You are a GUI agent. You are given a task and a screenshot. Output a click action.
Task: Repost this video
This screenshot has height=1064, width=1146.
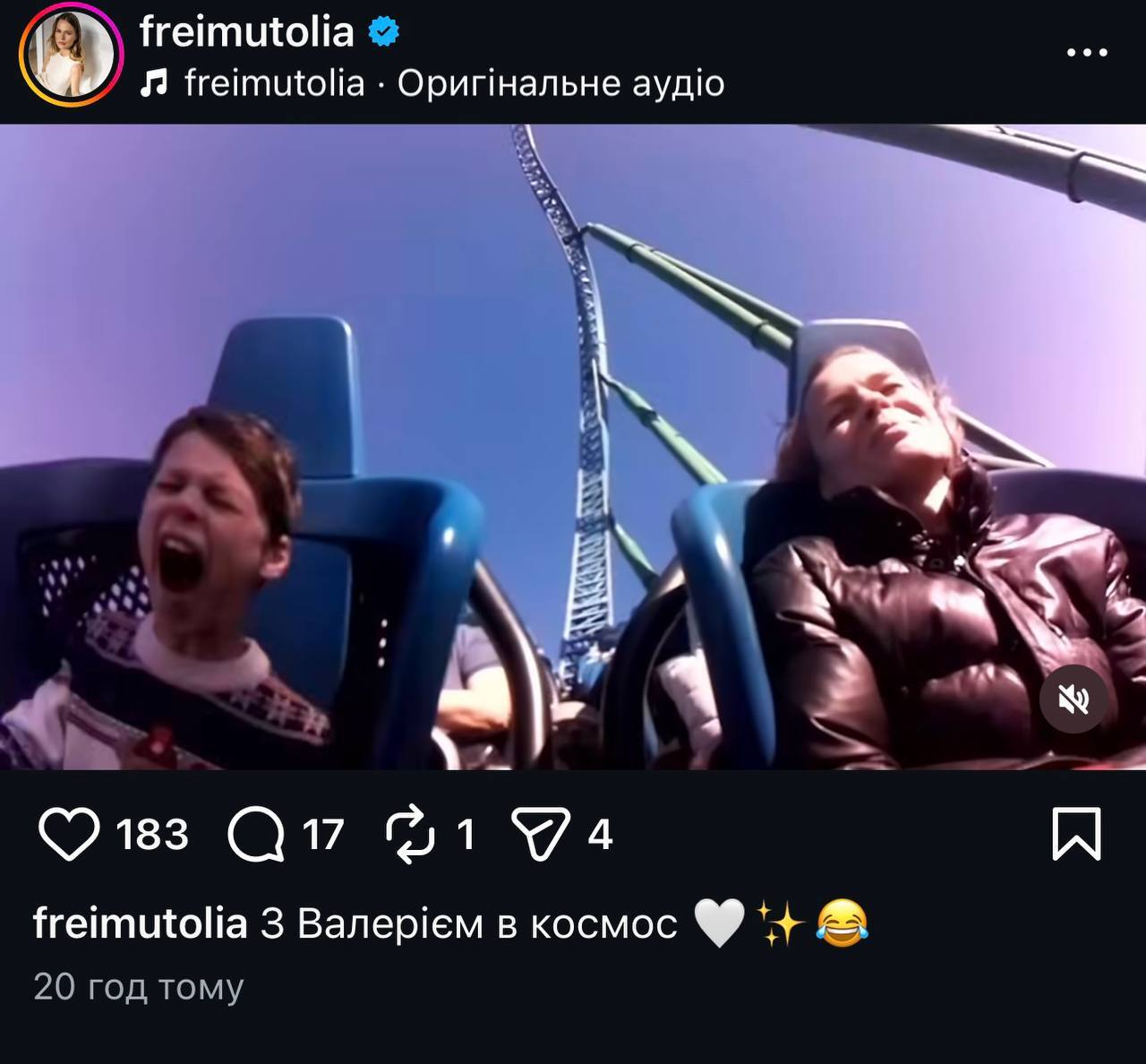click(x=410, y=835)
